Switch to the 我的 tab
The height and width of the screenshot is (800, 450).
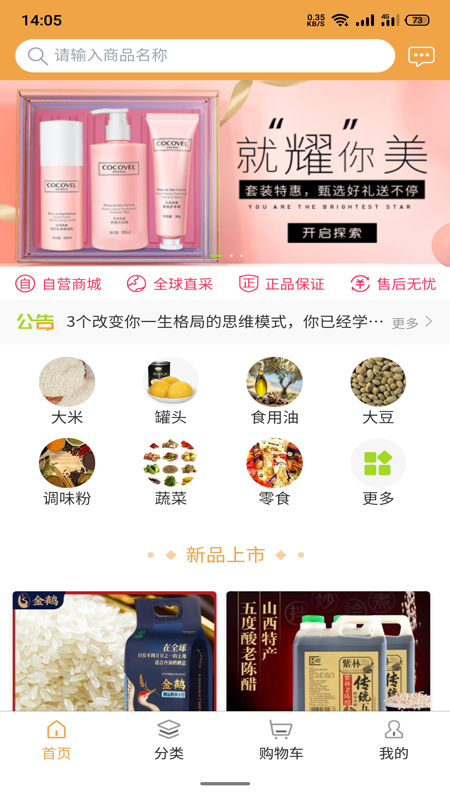point(394,740)
